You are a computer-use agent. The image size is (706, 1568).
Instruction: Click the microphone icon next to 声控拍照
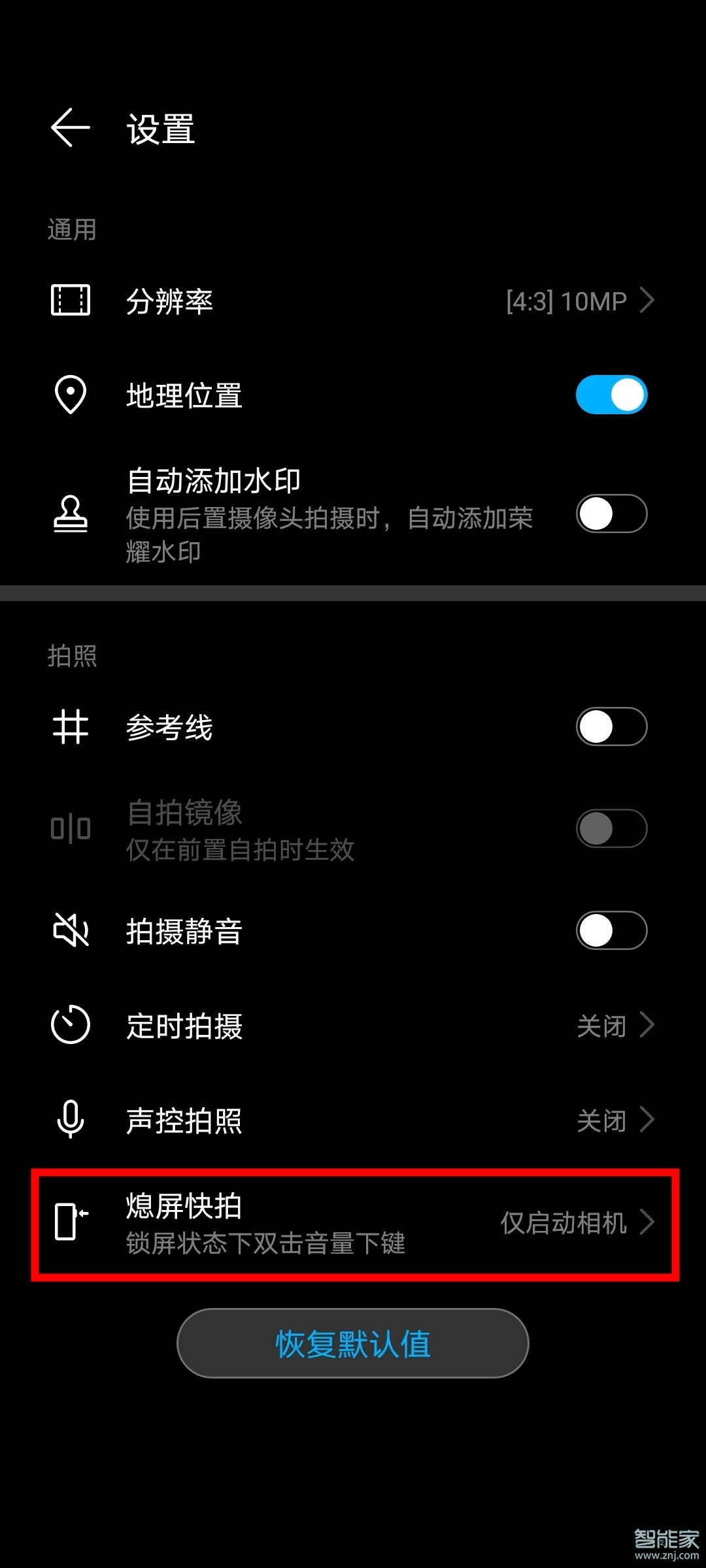[x=71, y=1119]
